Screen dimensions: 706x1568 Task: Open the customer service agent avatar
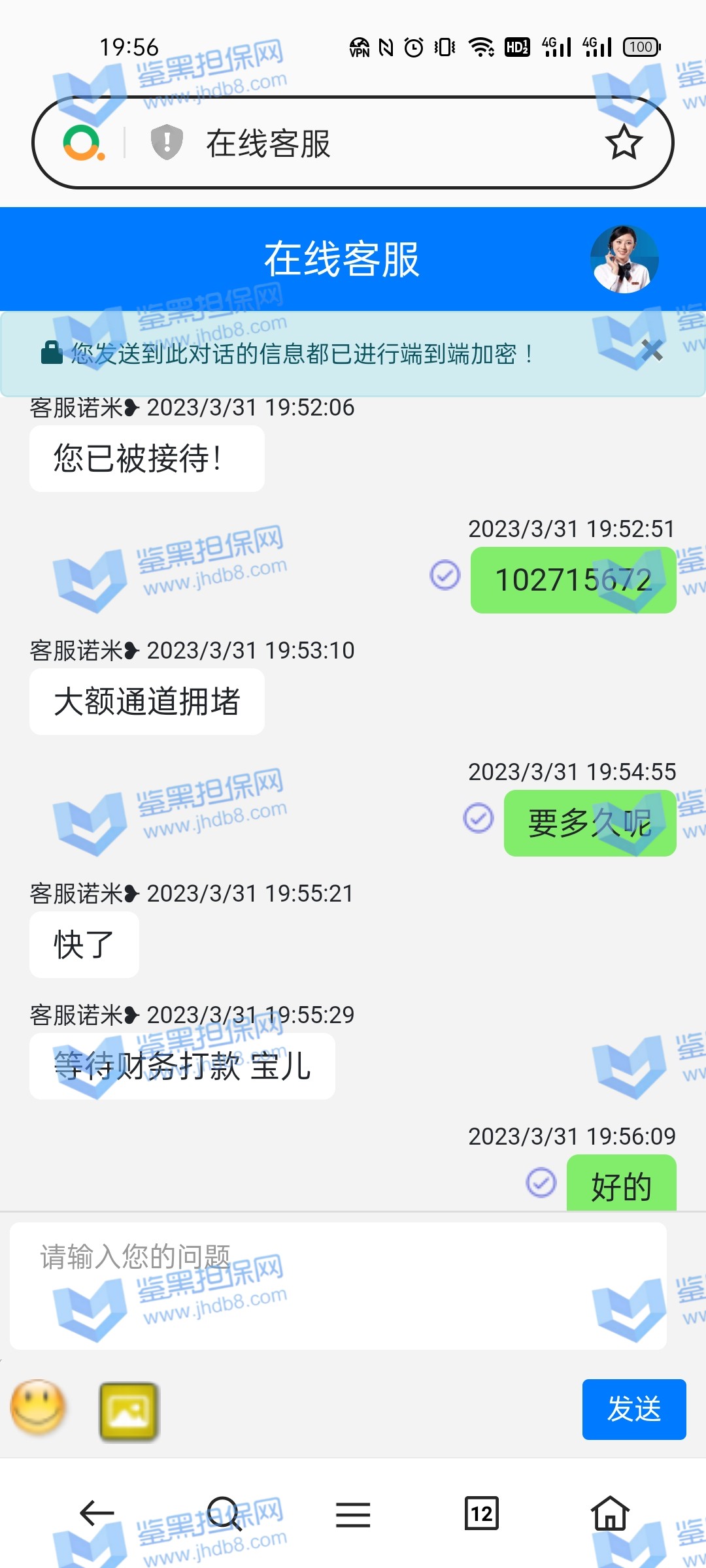pos(624,259)
